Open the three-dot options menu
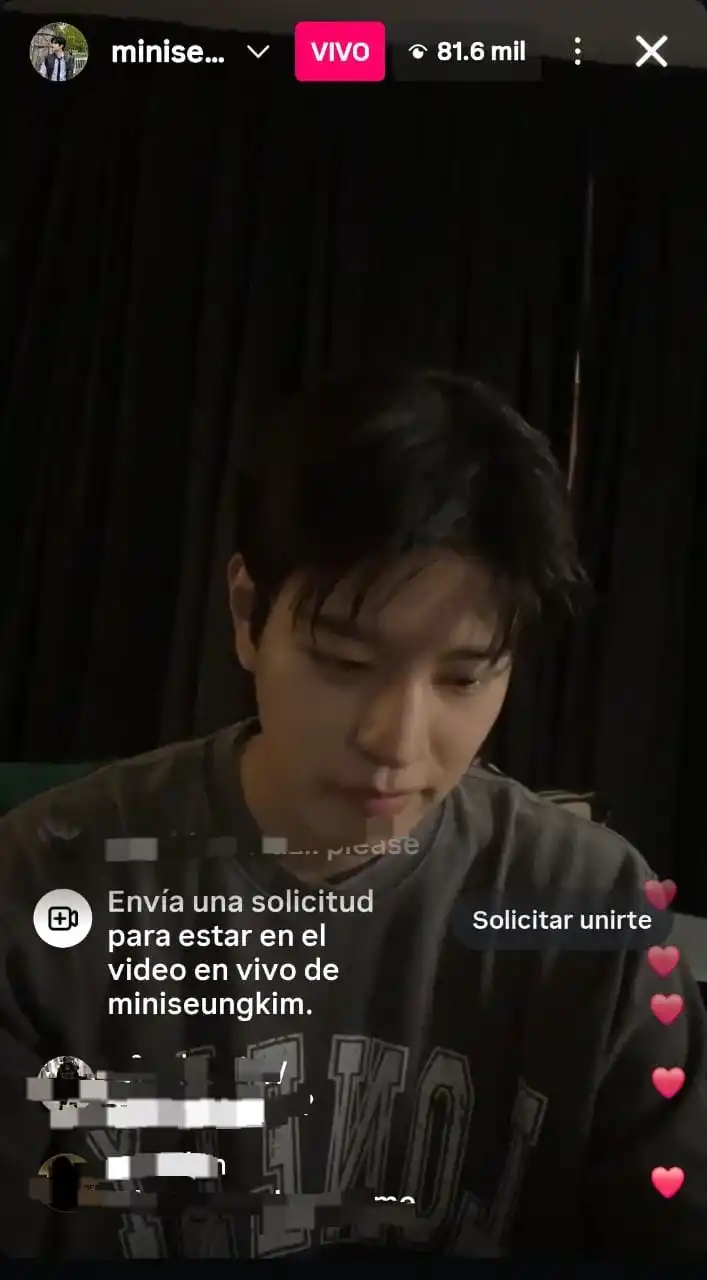The image size is (707, 1280). click(577, 52)
